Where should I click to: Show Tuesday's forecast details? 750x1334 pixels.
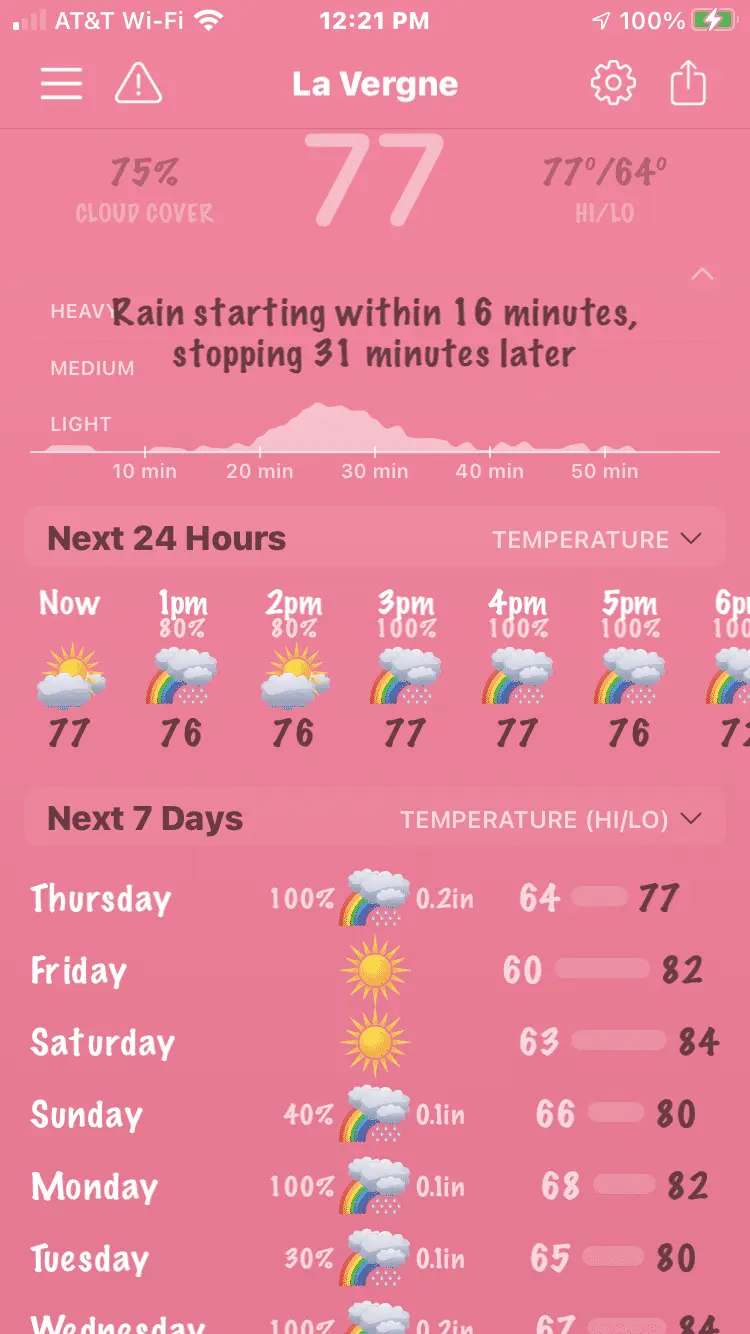(375, 1258)
